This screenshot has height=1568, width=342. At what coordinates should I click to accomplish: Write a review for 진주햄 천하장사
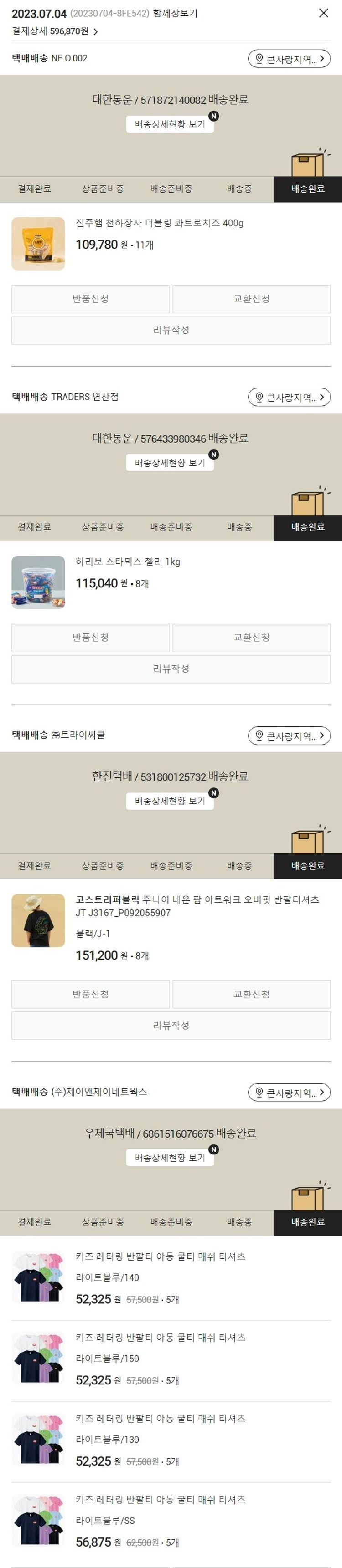click(x=171, y=330)
